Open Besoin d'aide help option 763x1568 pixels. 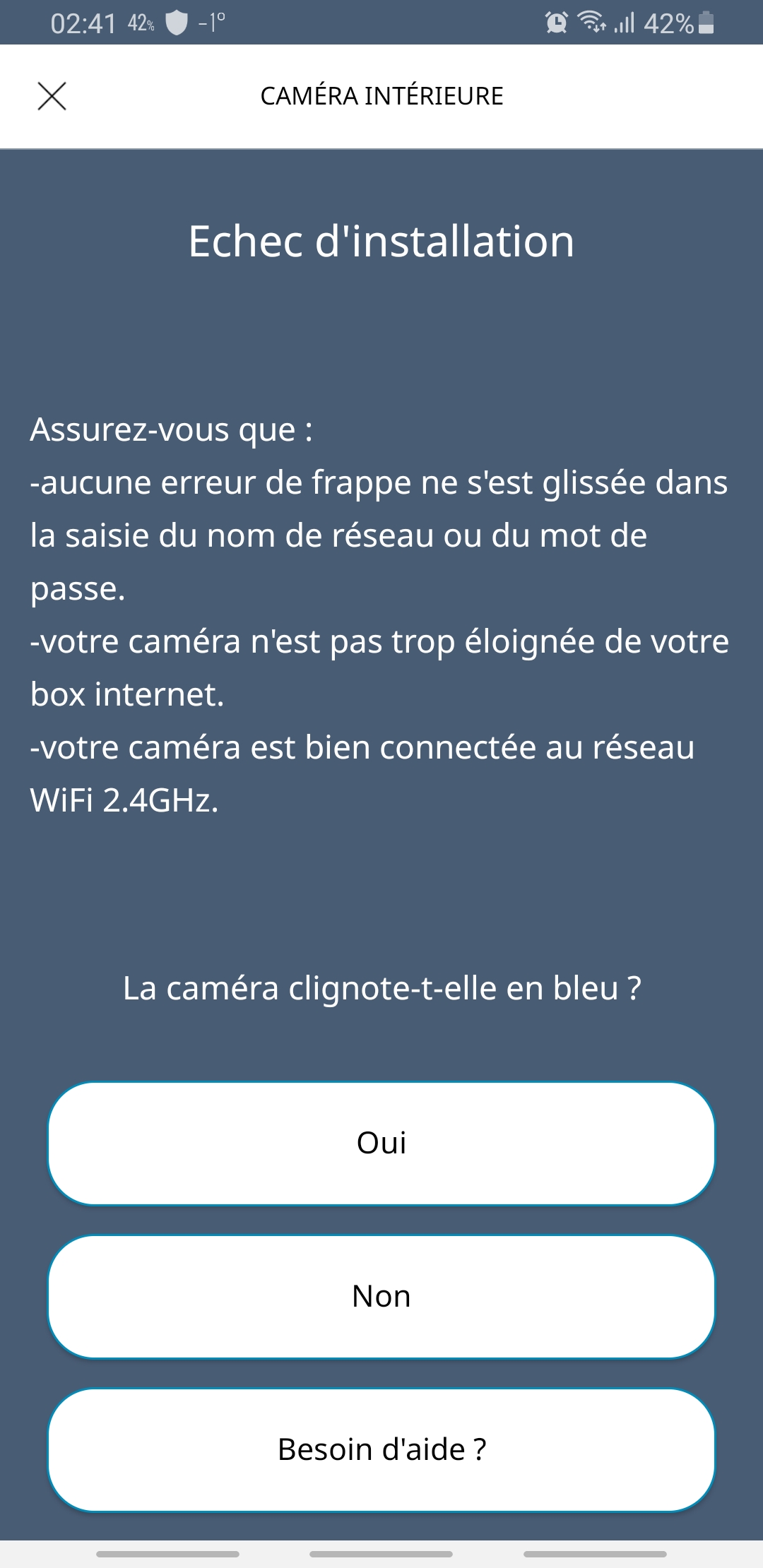[381, 1449]
